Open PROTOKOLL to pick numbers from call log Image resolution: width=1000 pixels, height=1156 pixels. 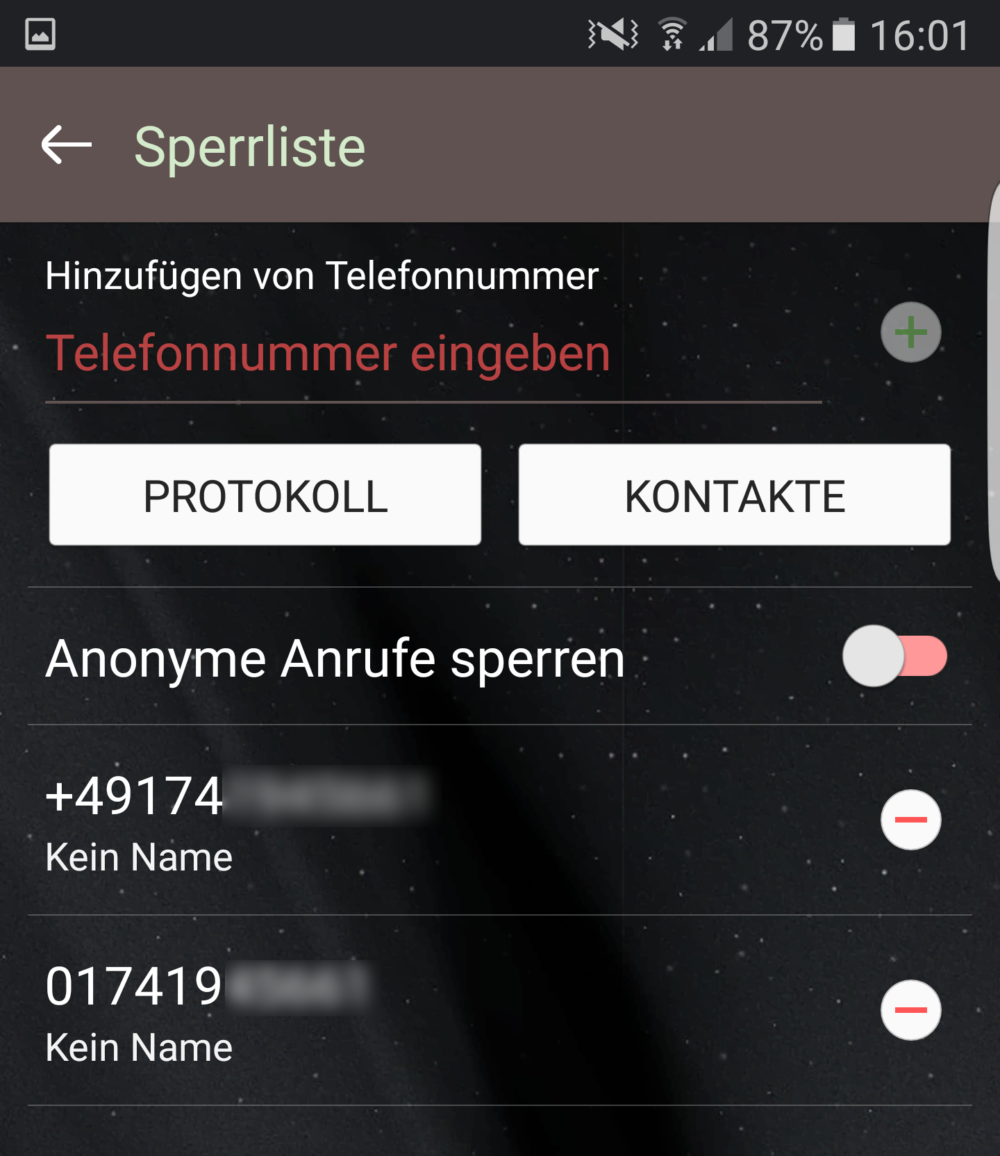coord(264,494)
